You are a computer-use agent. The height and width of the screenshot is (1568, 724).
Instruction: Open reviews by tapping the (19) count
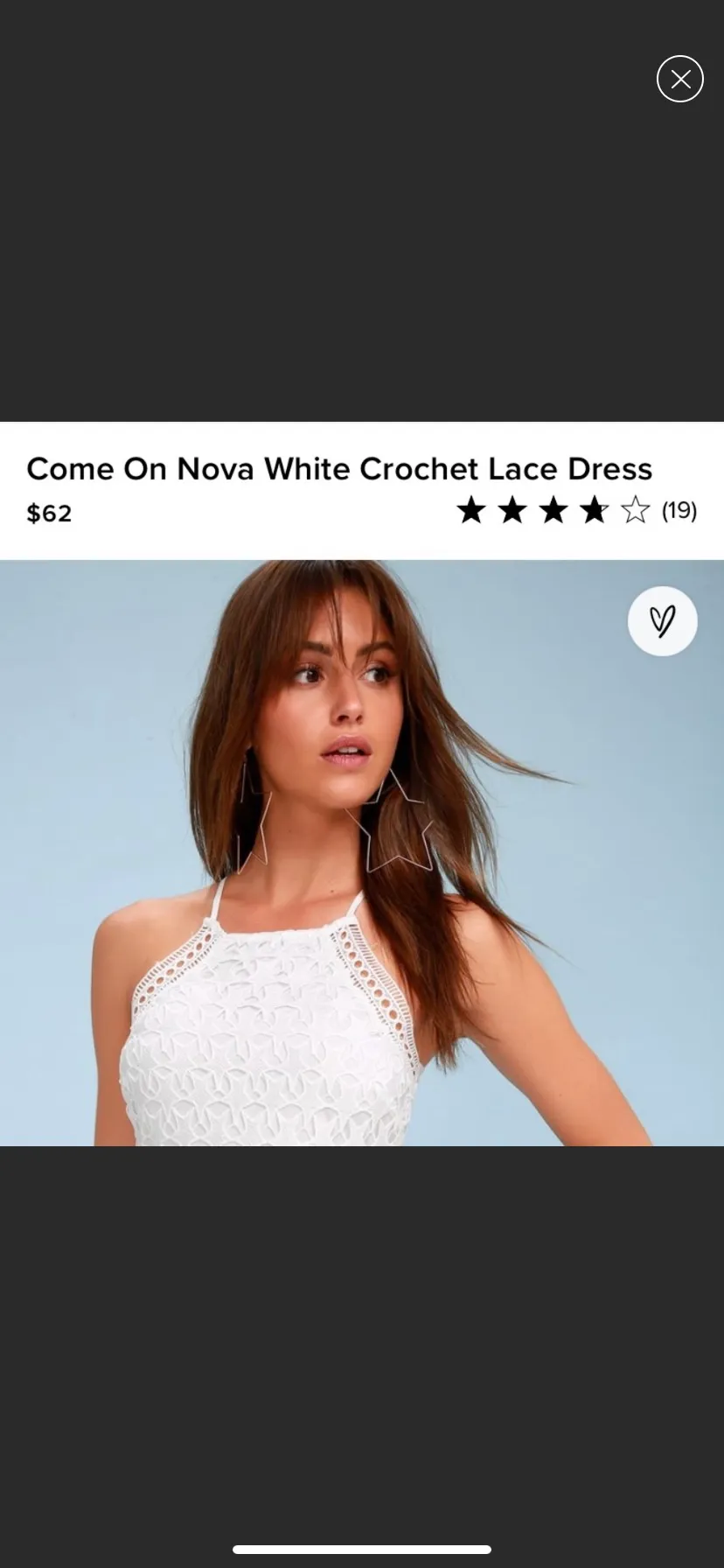679,511
